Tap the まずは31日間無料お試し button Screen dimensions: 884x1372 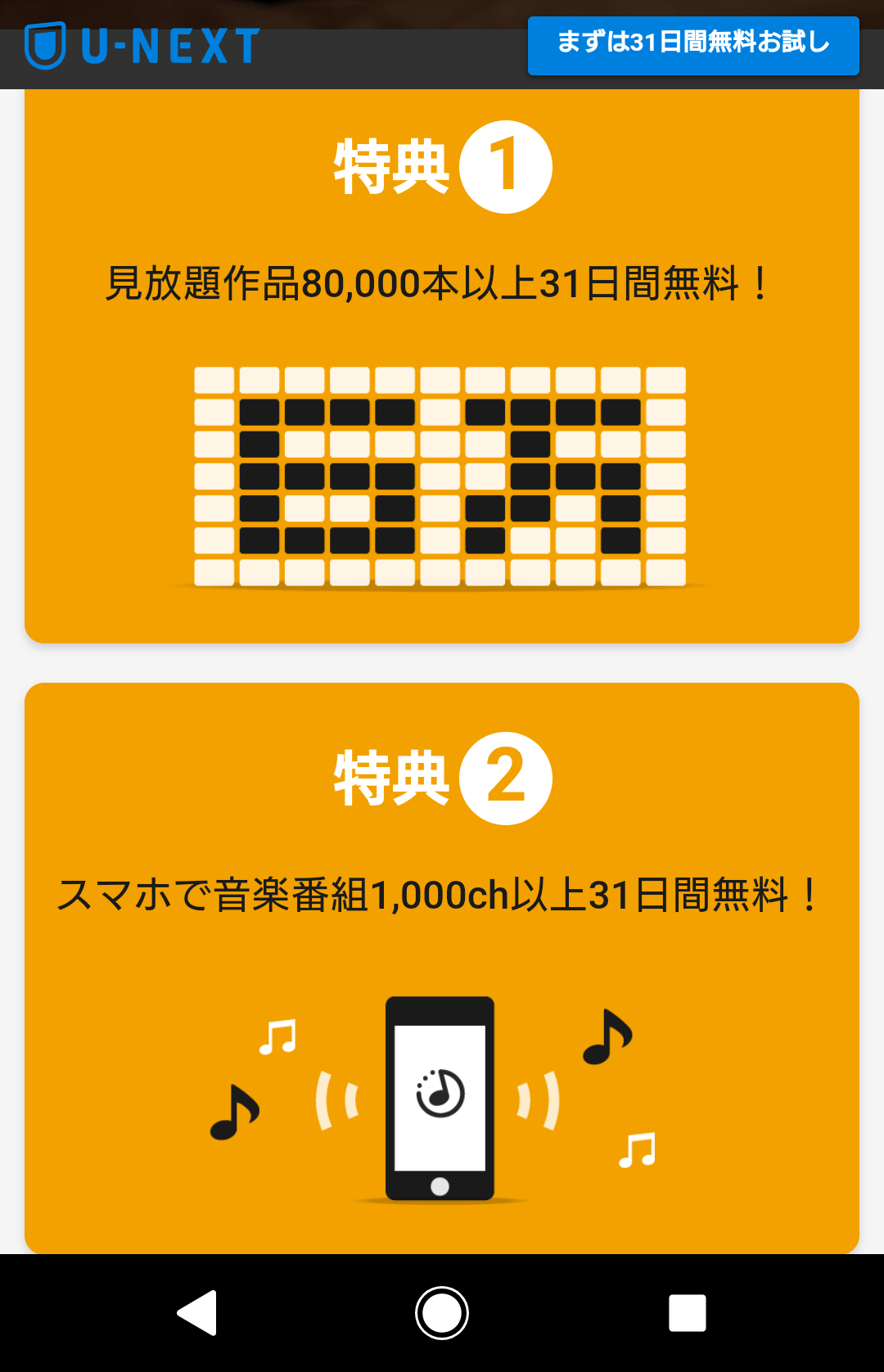(x=692, y=45)
